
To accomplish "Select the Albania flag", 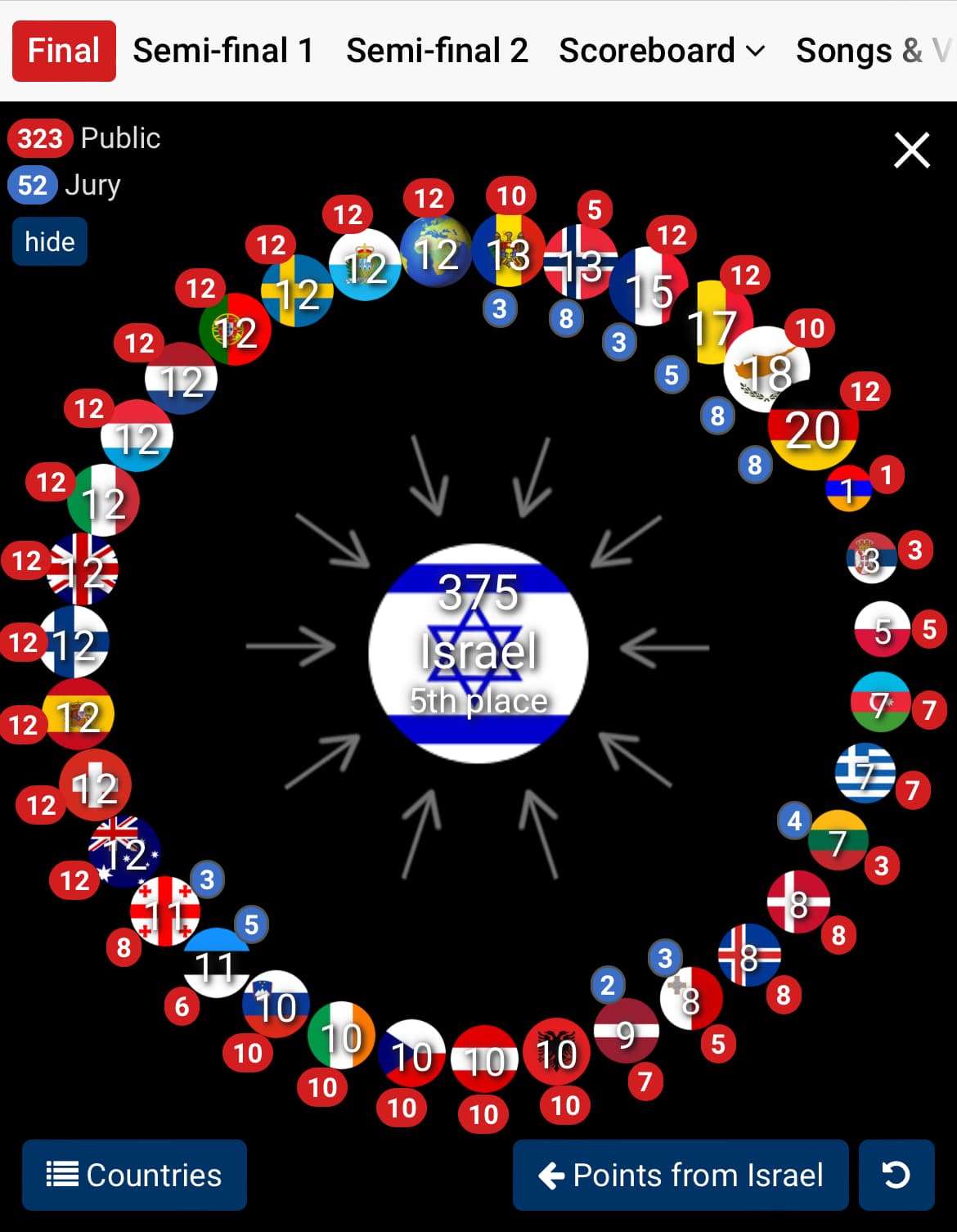I will (556, 1052).
